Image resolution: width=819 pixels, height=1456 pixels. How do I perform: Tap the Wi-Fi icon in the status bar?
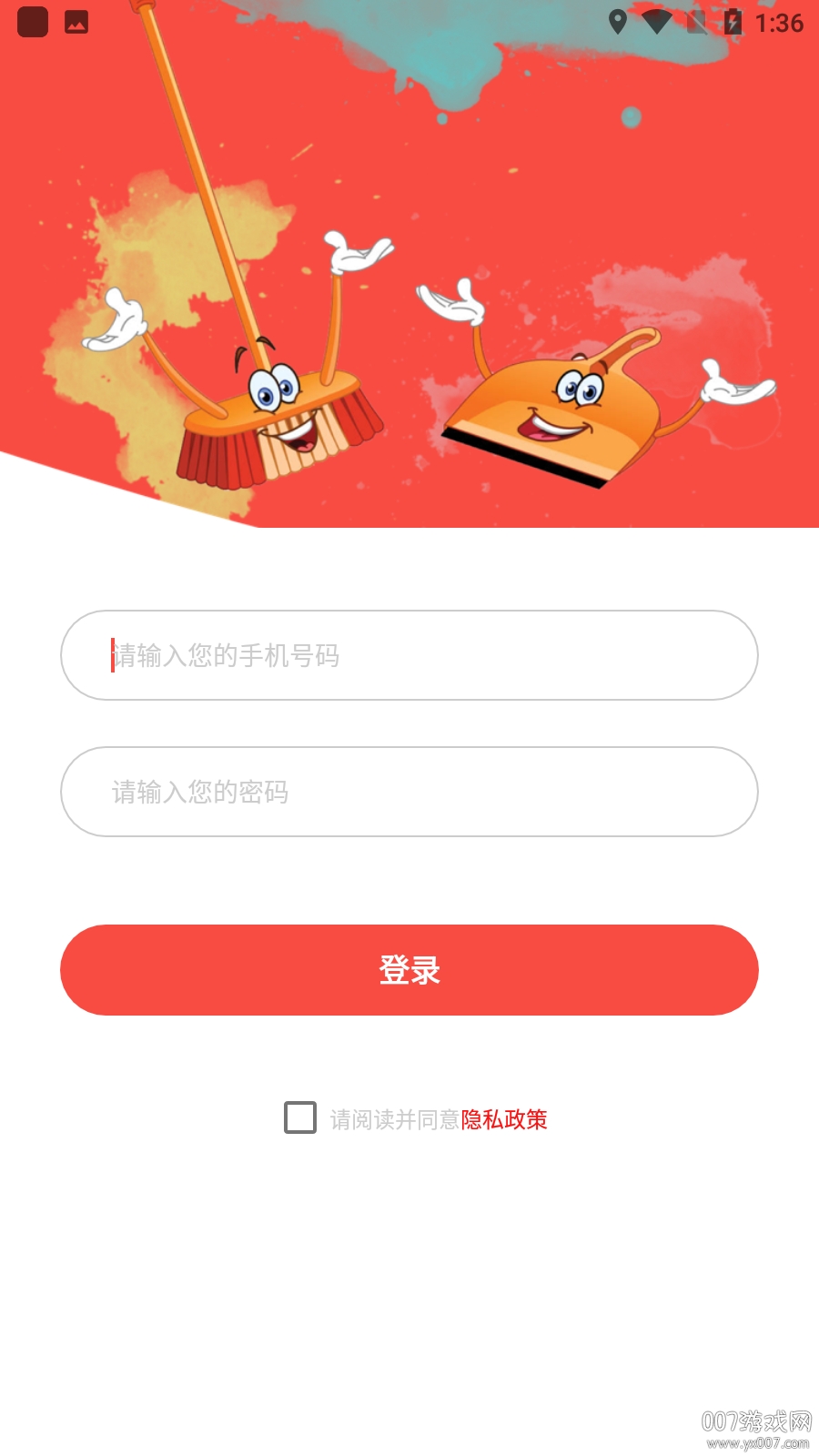[x=657, y=20]
